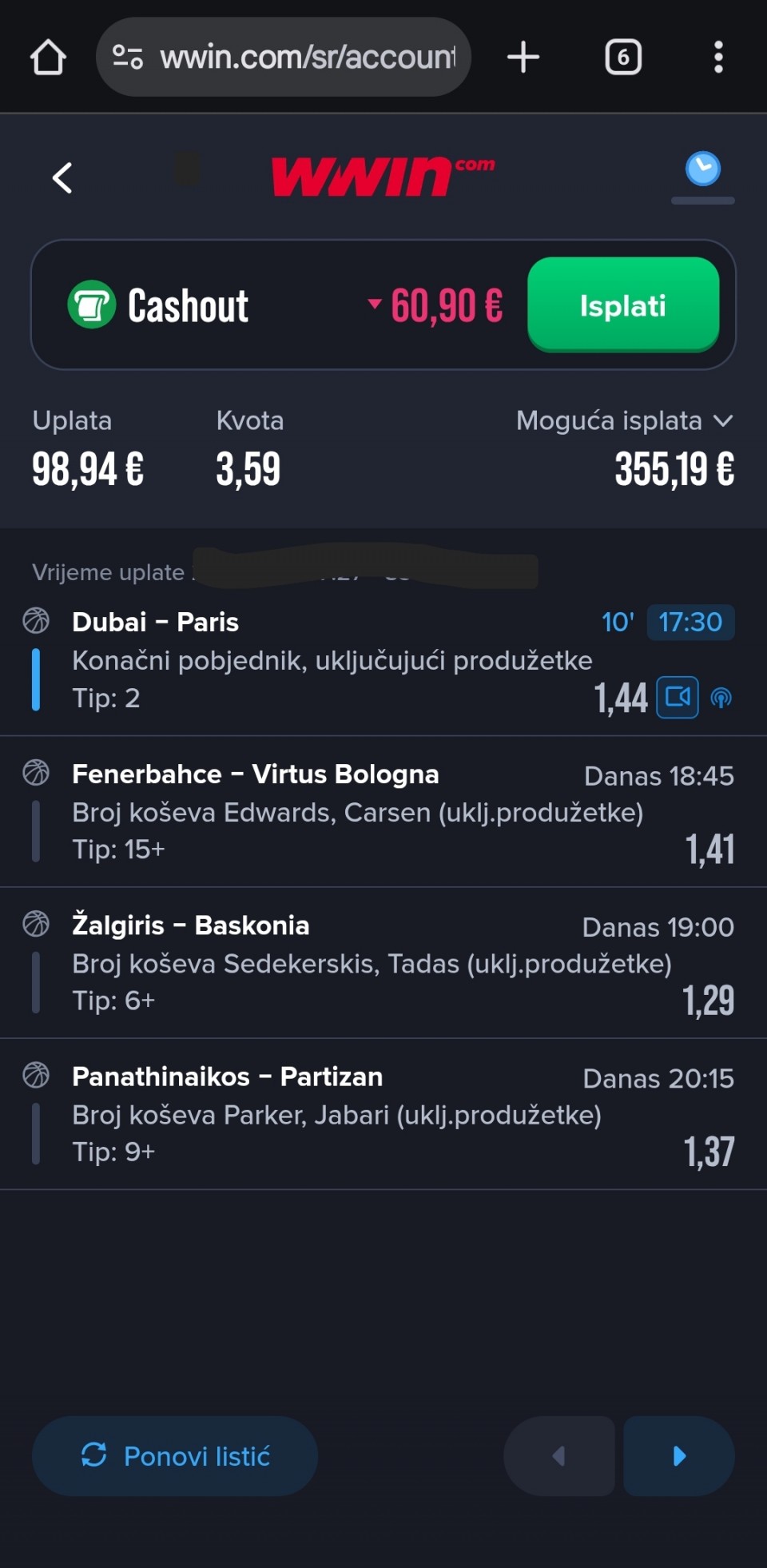Show the six open browser tabs

point(623,58)
